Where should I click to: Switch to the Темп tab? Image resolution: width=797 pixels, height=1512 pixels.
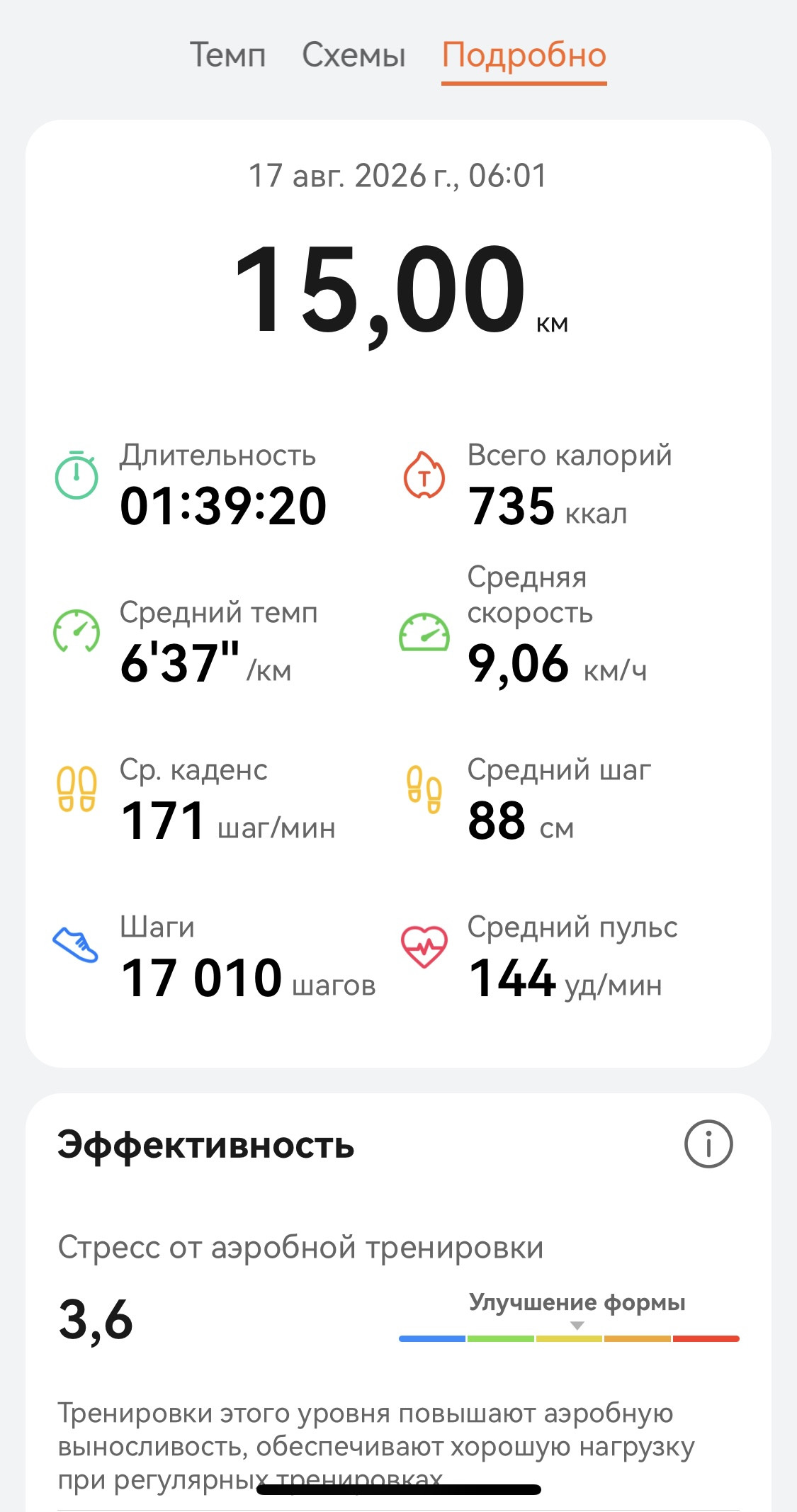pos(227,55)
